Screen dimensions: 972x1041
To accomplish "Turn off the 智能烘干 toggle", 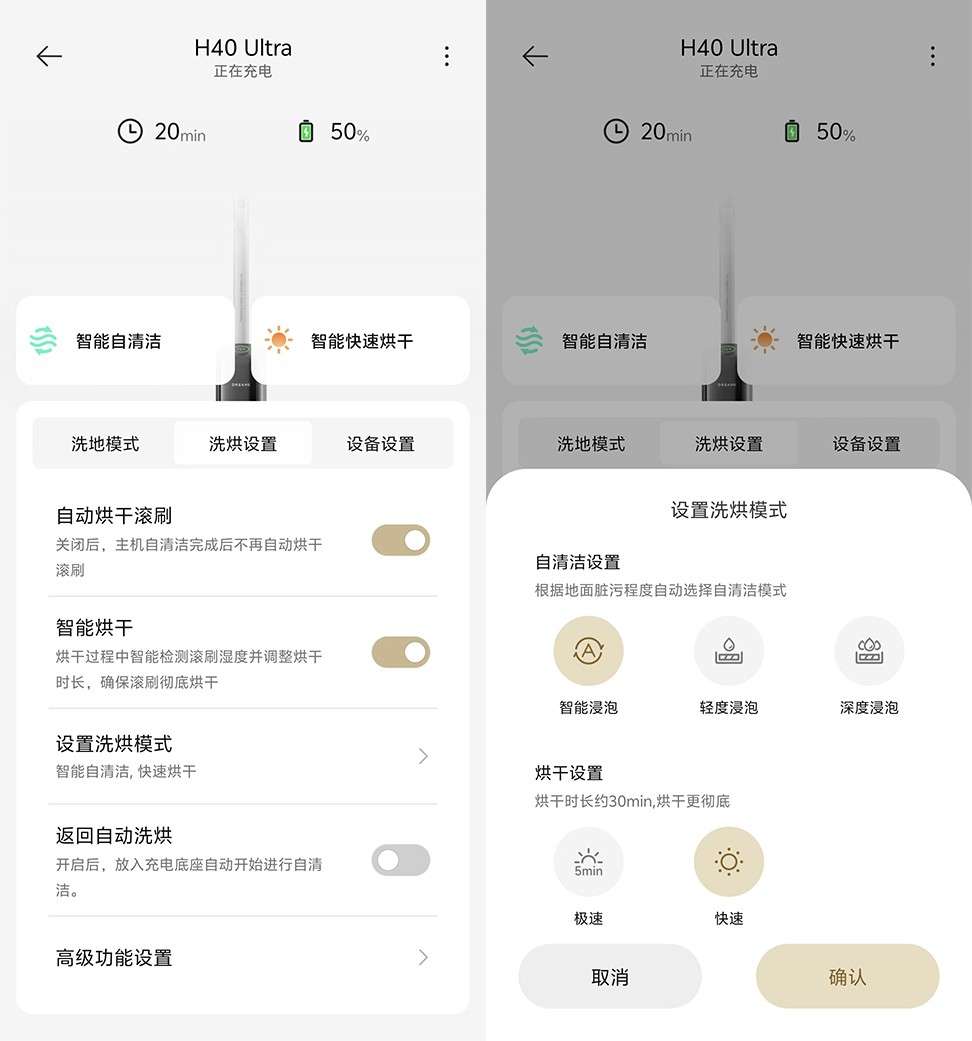I will 401,653.
